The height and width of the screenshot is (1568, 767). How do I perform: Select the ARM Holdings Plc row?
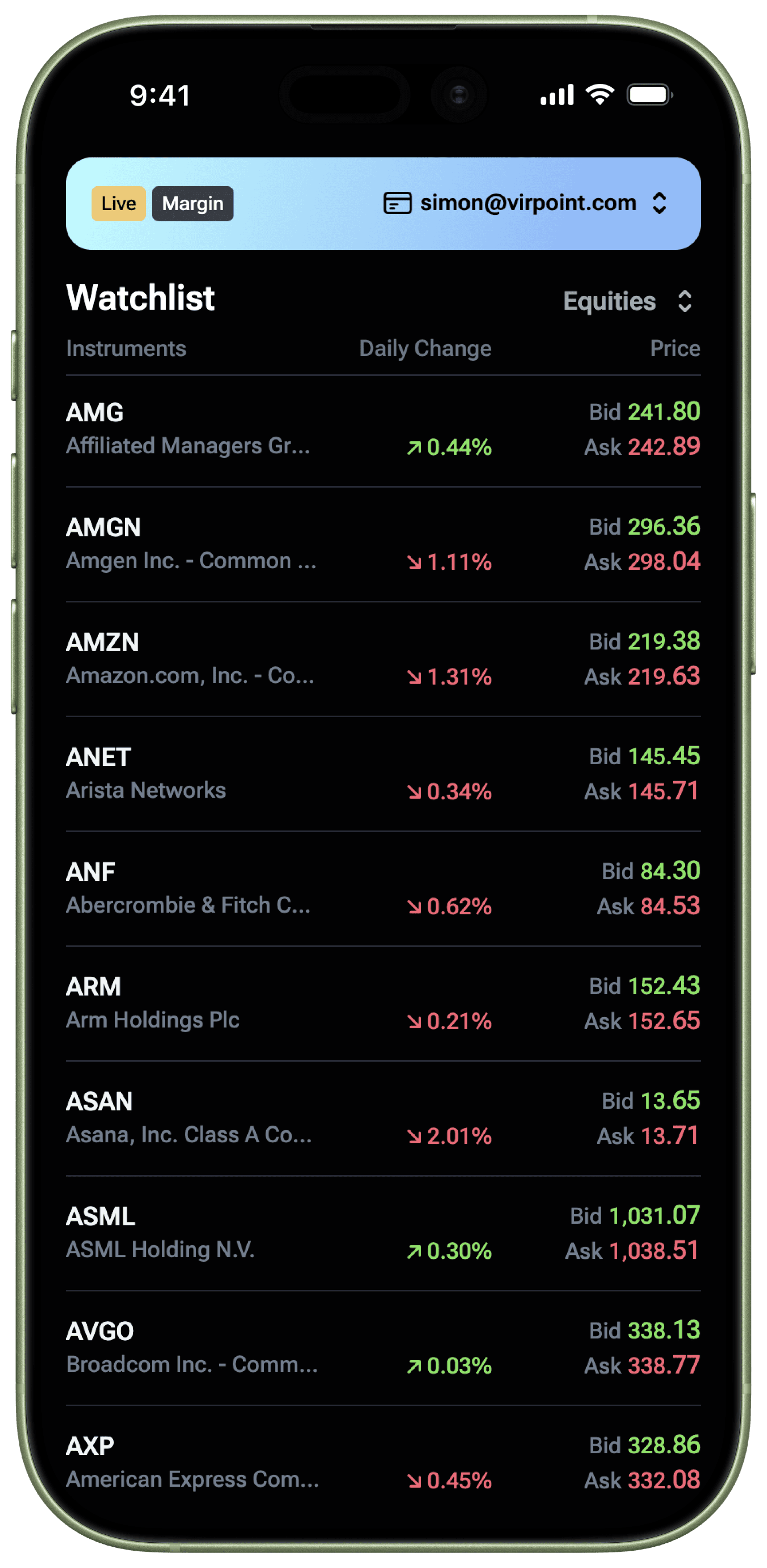pos(383,1004)
